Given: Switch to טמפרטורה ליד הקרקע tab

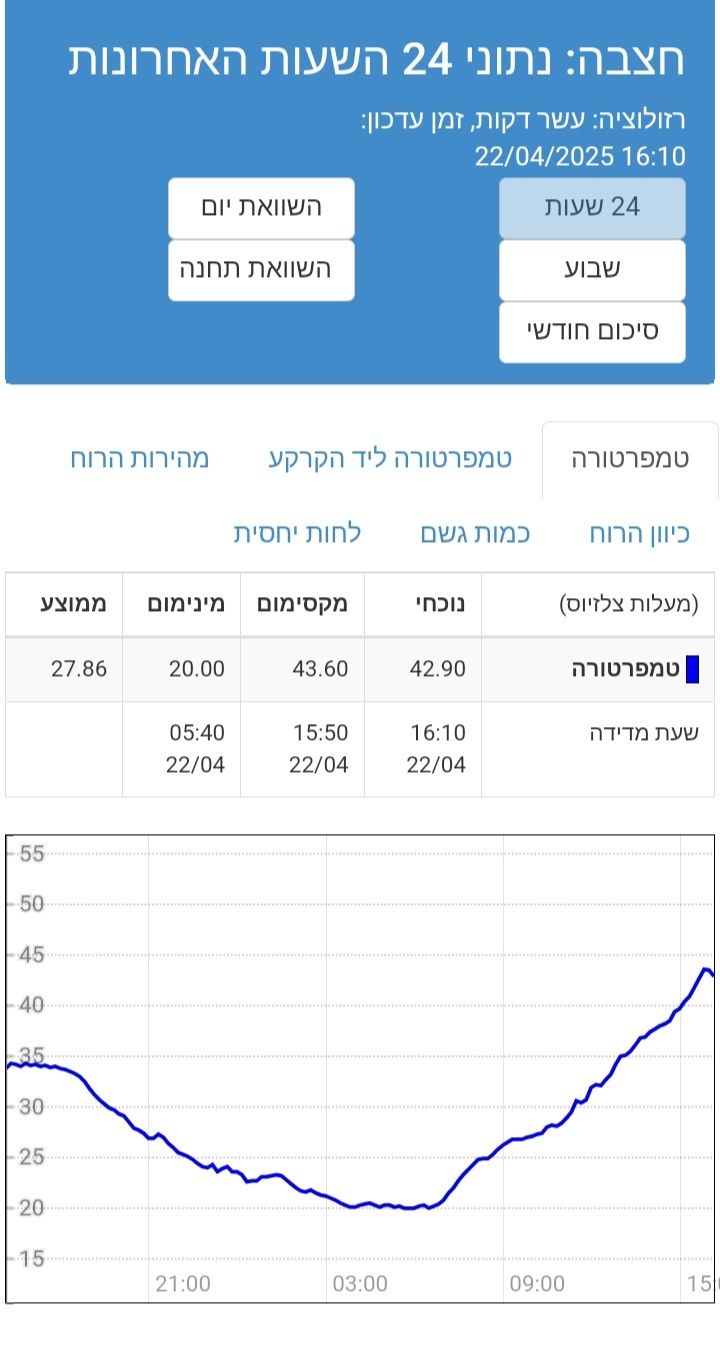Looking at the screenshot, I should (390, 459).
